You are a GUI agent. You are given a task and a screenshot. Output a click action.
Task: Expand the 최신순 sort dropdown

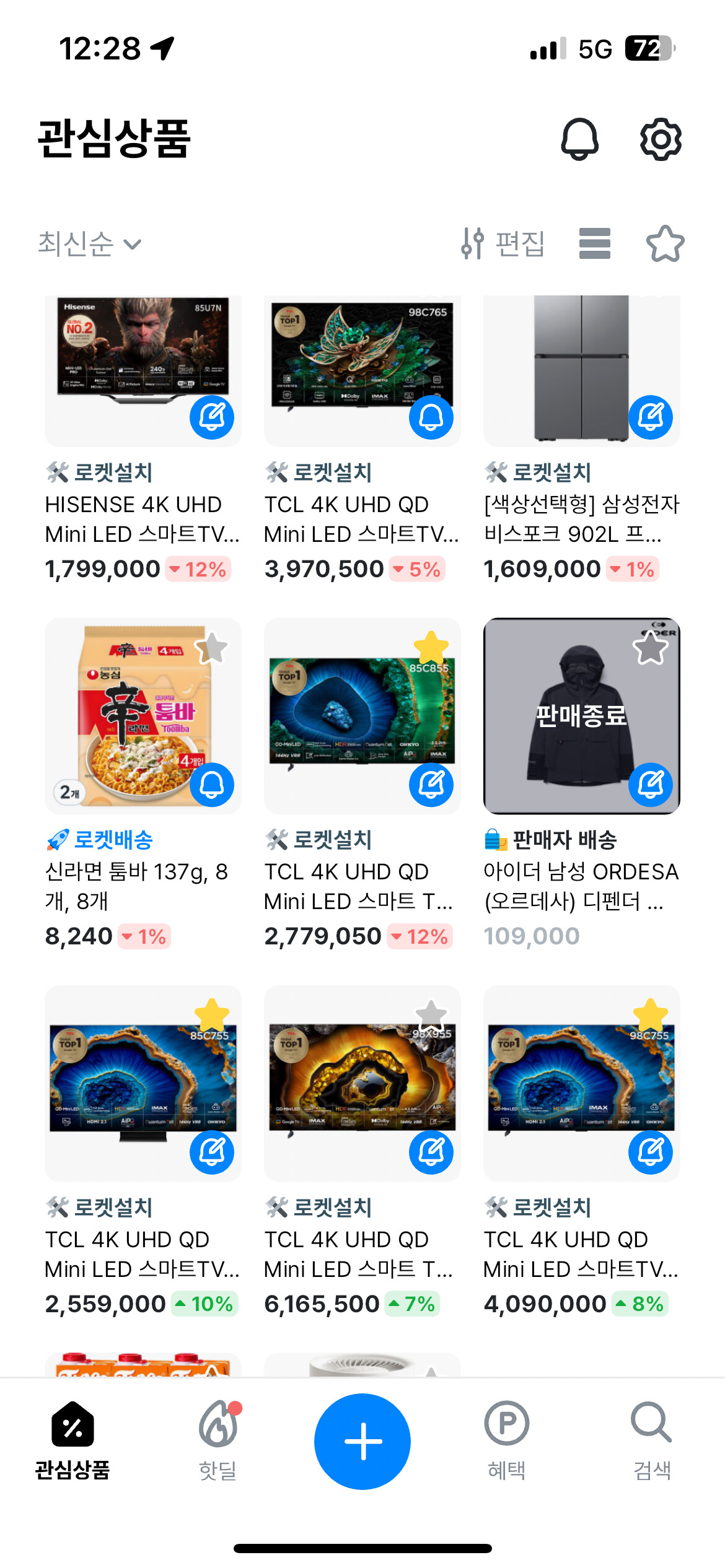(x=90, y=243)
